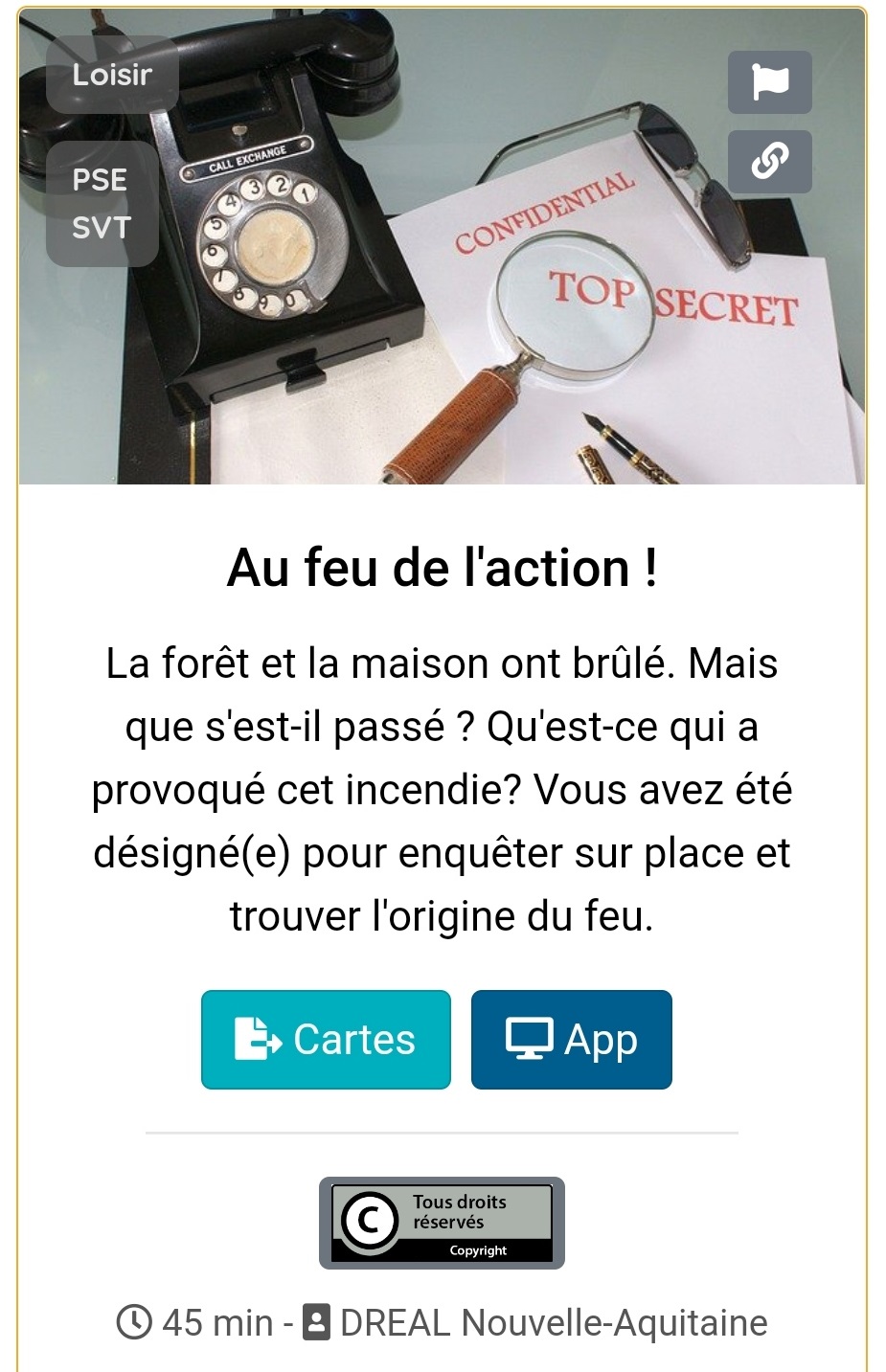Report this game with the flag icon
Image resolution: width=886 pixels, height=1372 pixels.
point(769,82)
